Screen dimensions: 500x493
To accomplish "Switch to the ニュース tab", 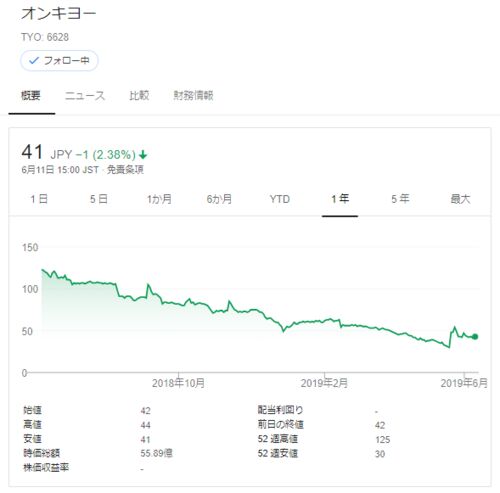I will 85,96.
